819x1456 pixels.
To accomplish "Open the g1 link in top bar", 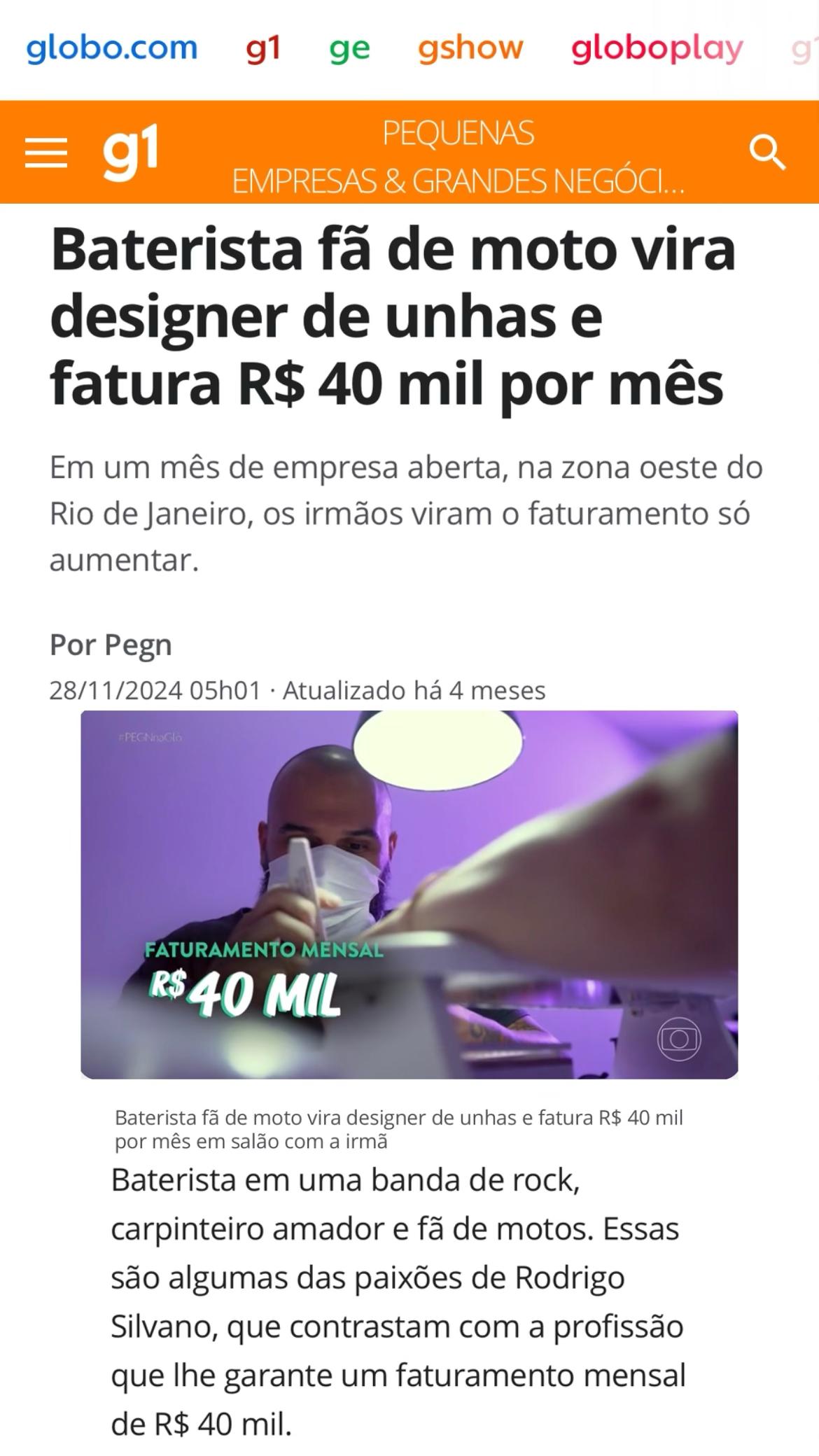I will tap(263, 48).
